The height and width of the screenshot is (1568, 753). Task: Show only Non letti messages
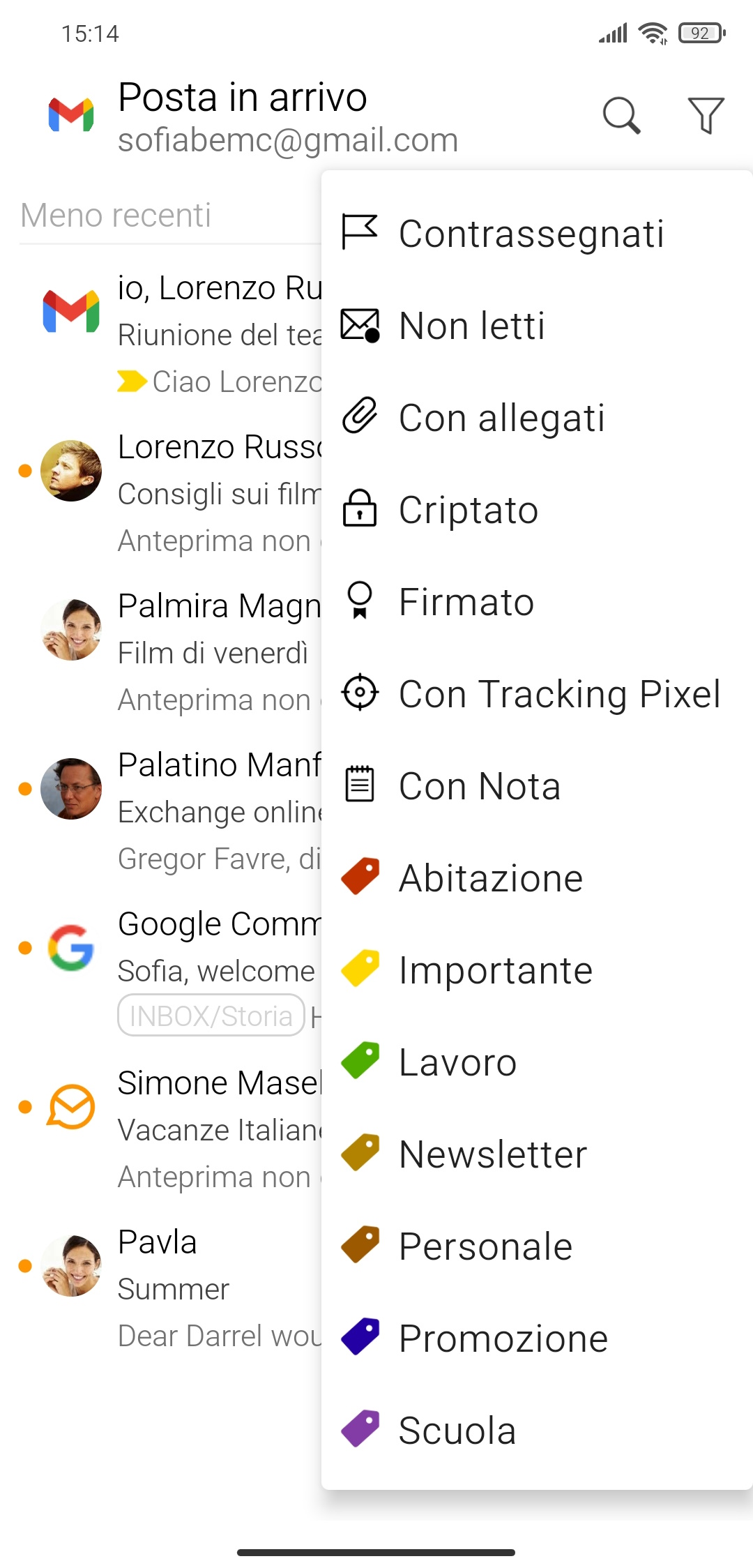(x=537, y=325)
